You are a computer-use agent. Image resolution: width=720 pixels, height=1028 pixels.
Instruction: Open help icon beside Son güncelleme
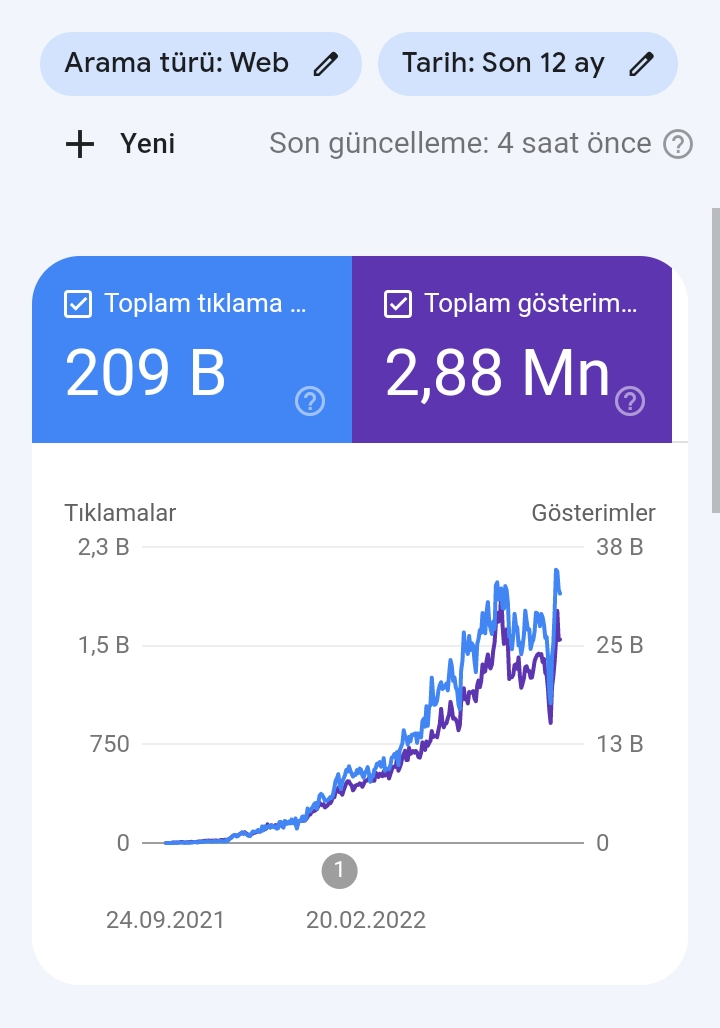pyautogui.click(x=678, y=144)
